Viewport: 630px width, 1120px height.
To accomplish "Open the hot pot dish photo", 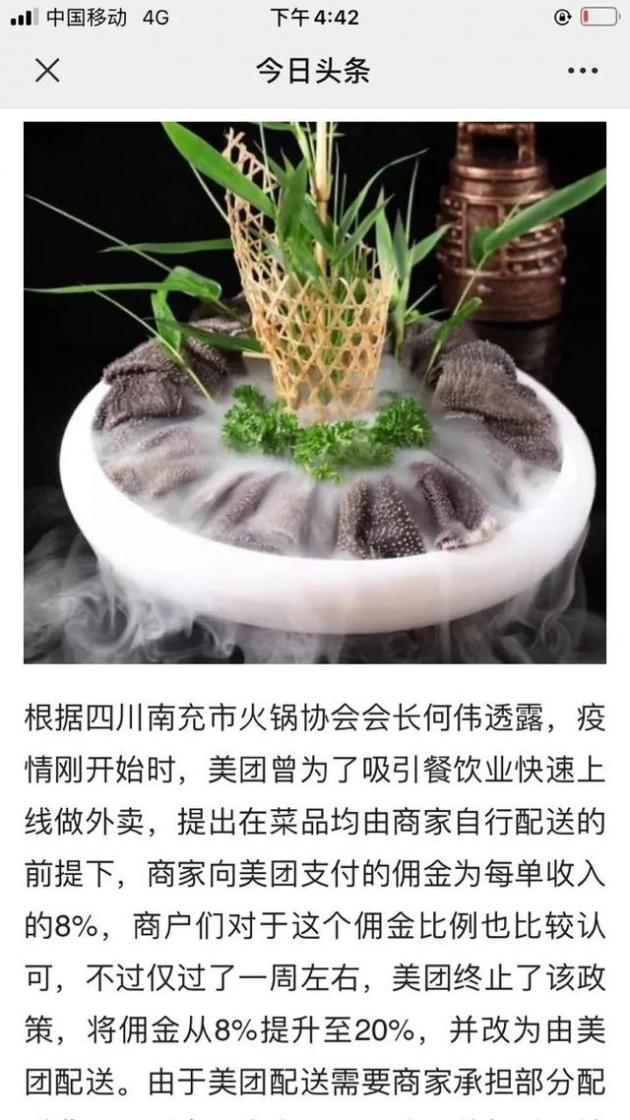I will 315,392.
